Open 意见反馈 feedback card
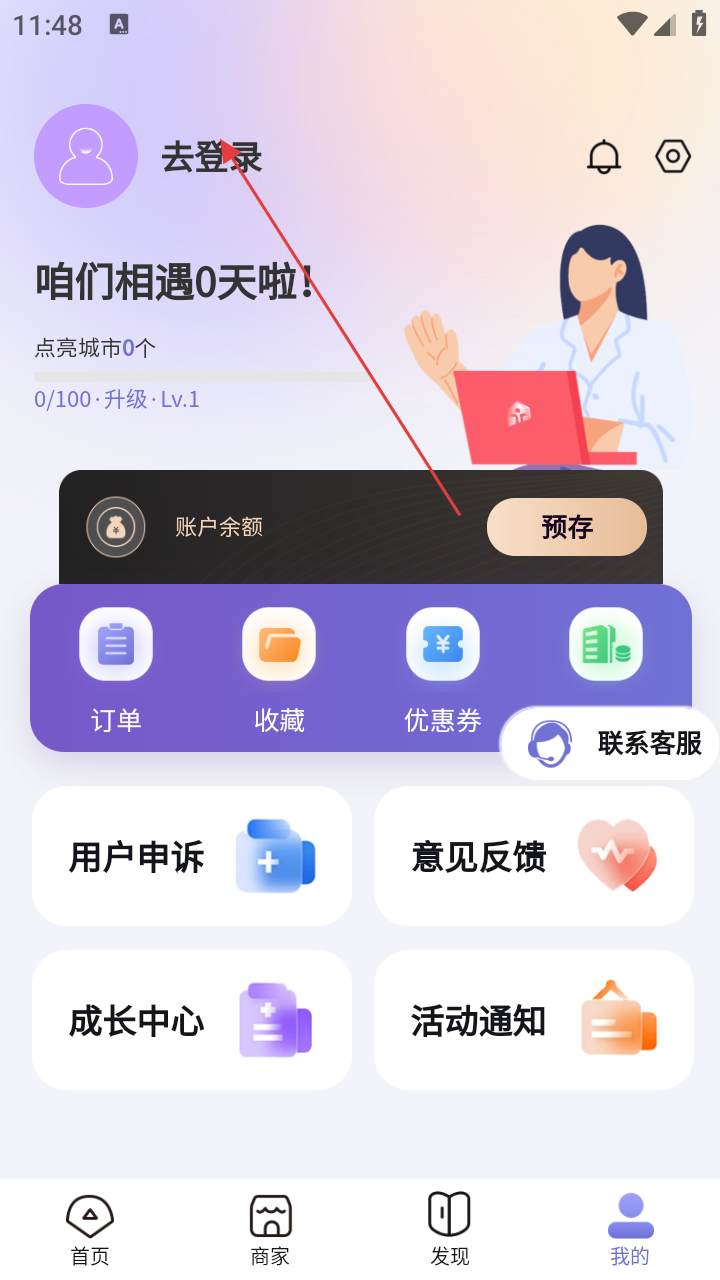The width and height of the screenshot is (720, 1280). 533,856
